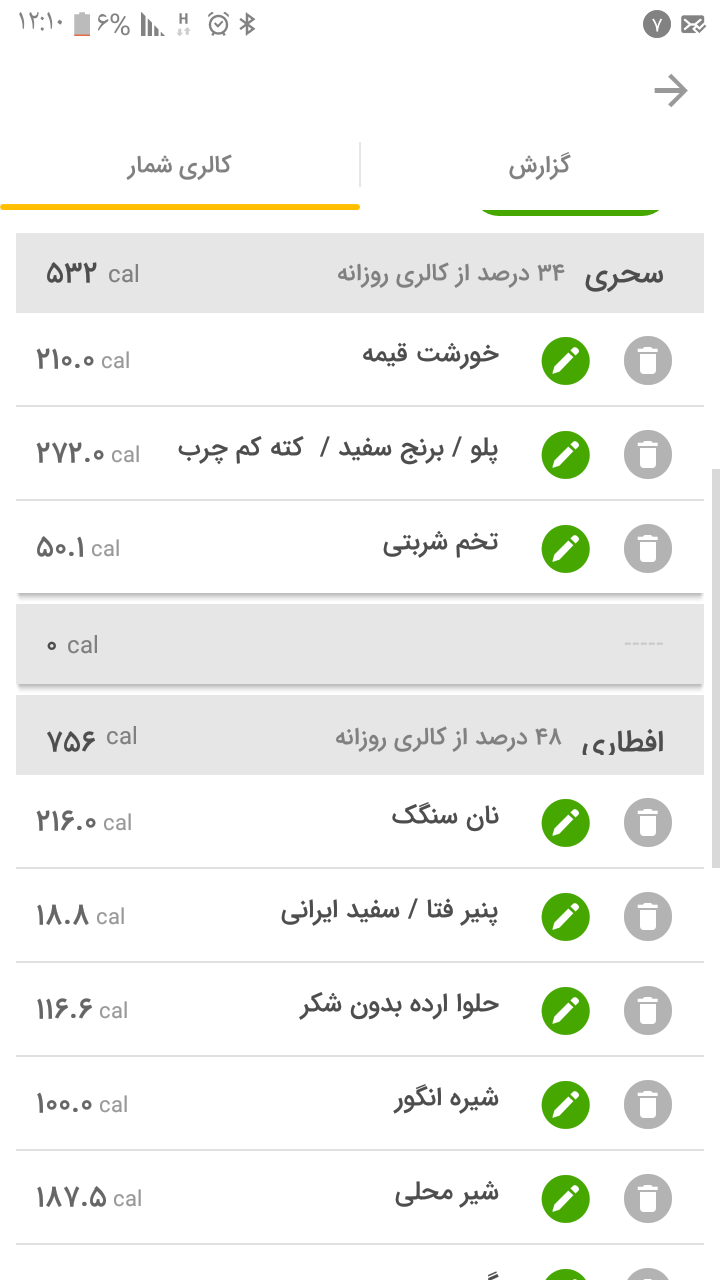Delete the خورشت قیمه entry
The image size is (720, 1280).
point(648,361)
